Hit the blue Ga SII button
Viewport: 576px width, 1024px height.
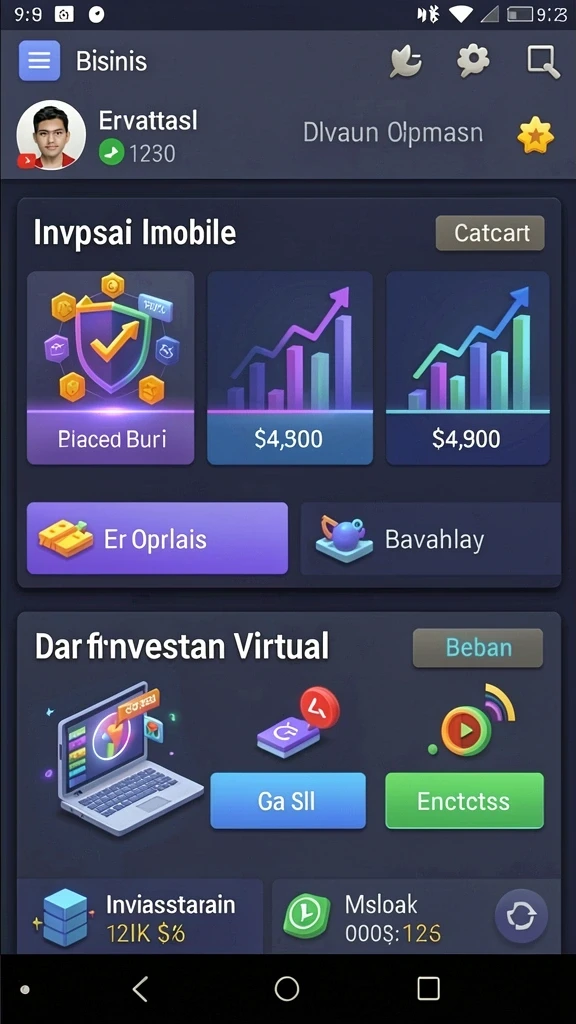288,801
